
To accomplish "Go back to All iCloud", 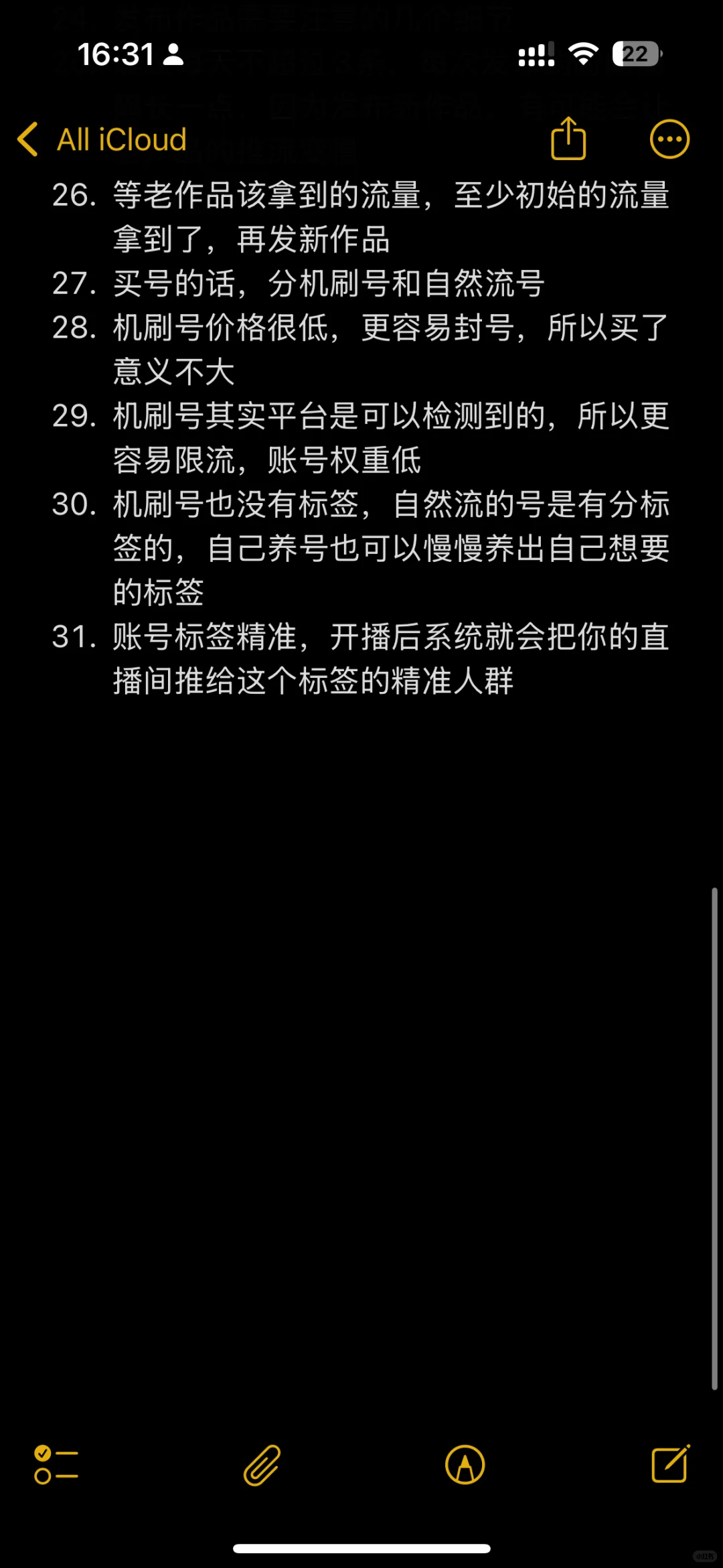I will pyautogui.click(x=102, y=139).
